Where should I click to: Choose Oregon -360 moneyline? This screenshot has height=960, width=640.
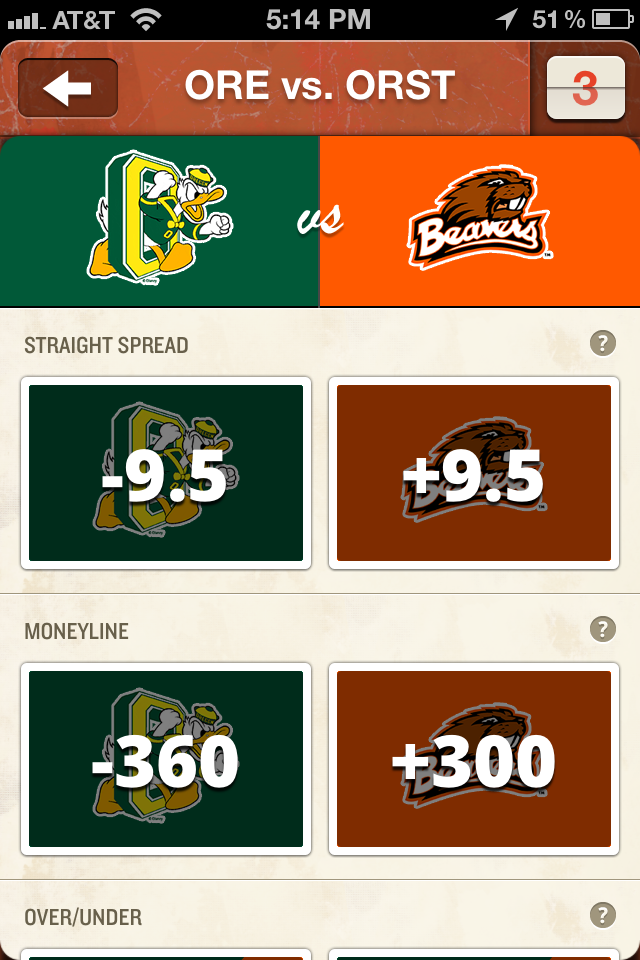click(166, 759)
